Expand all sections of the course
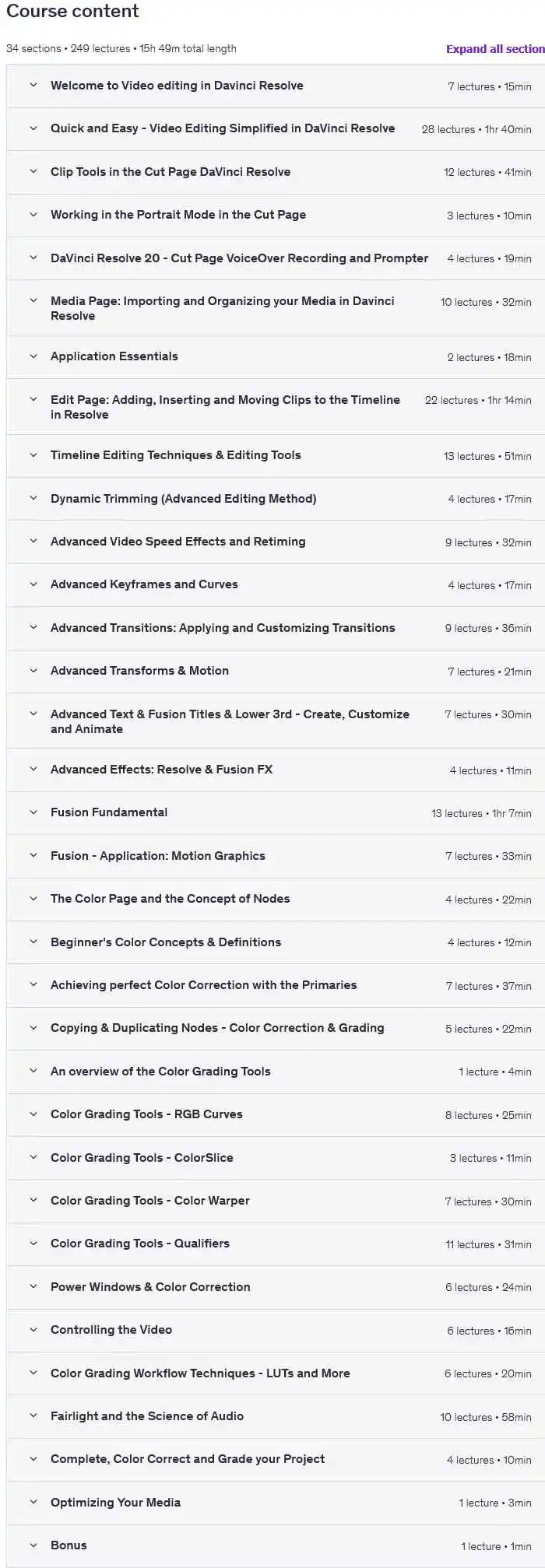 point(494,49)
